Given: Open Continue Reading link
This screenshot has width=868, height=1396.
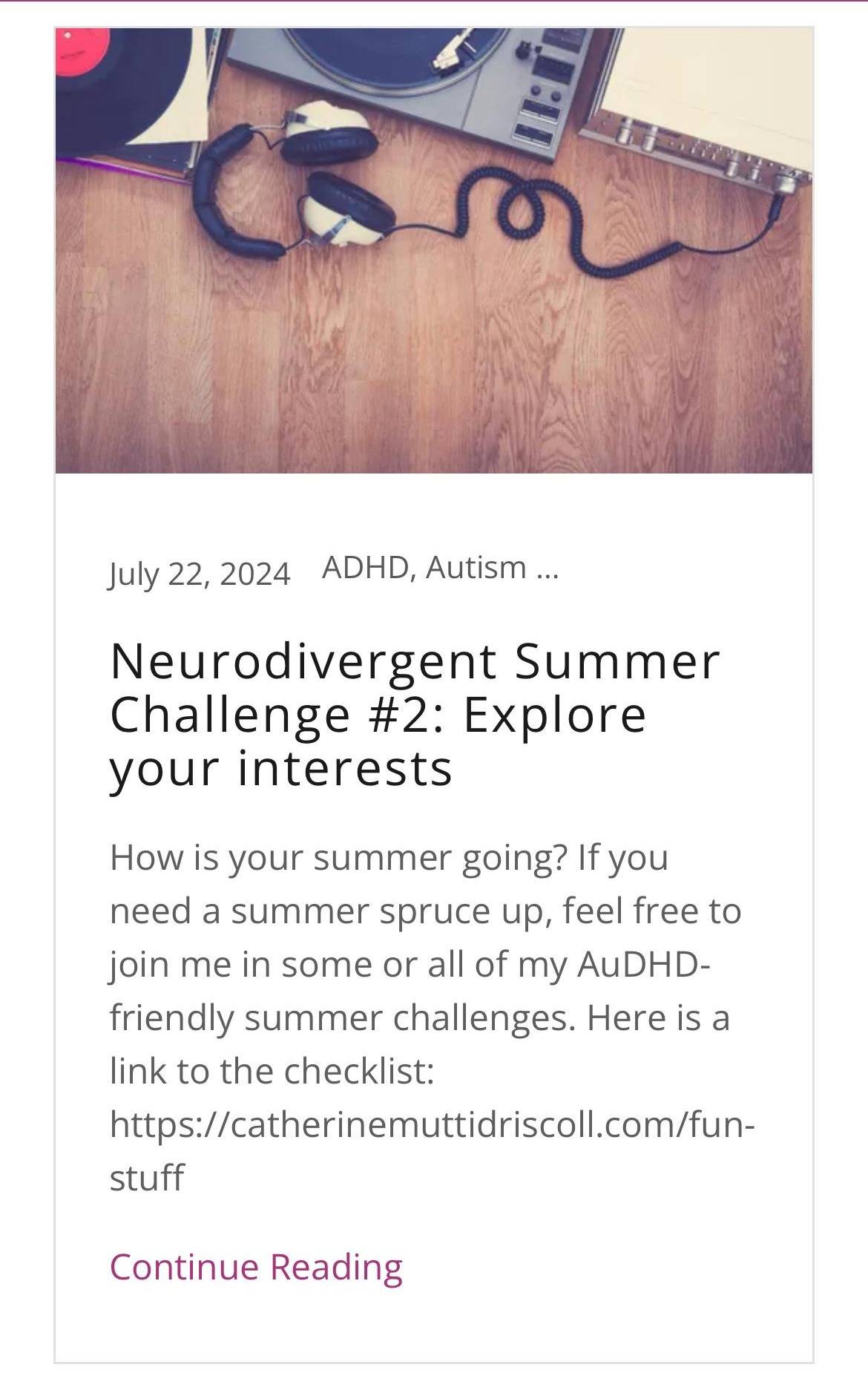Looking at the screenshot, I should click(256, 1267).
